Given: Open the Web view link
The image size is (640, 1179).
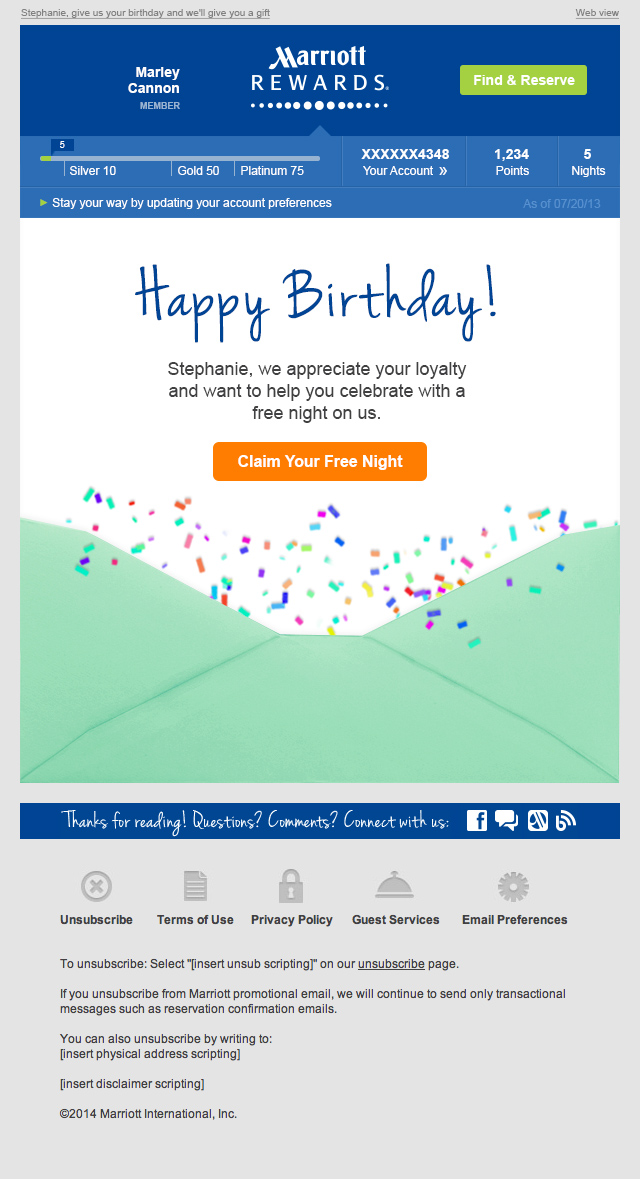Looking at the screenshot, I should [597, 13].
